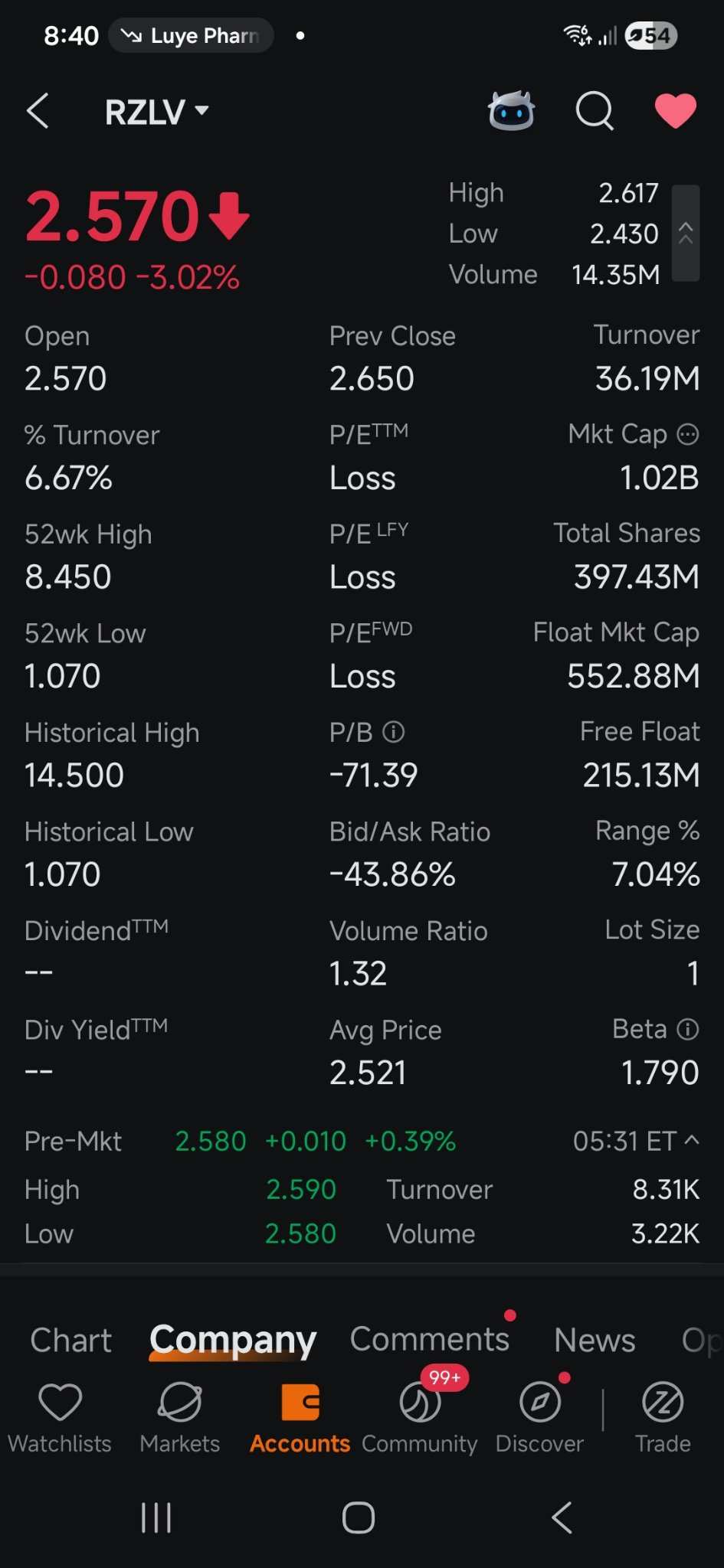The width and height of the screenshot is (724, 1568).
Task: Collapse the Pre-Mkt details section
Action: [x=691, y=1140]
